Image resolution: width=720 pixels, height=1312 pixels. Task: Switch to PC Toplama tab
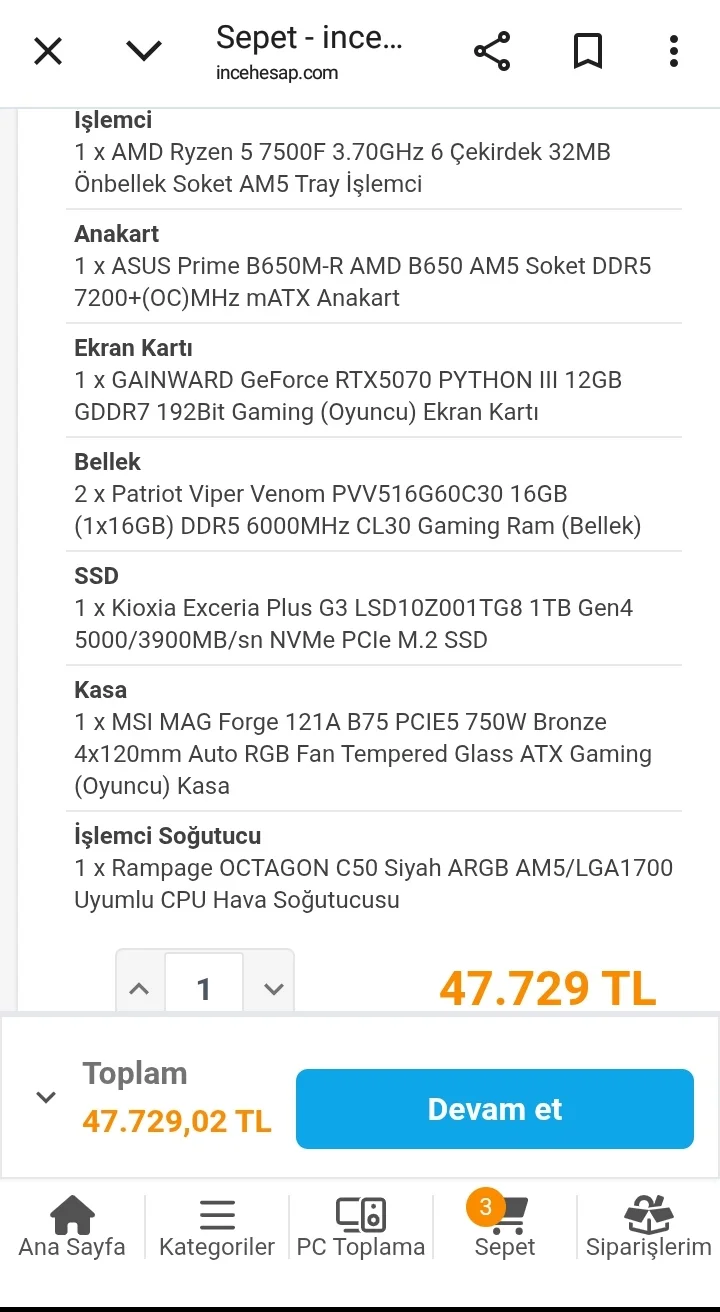point(361,1228)
